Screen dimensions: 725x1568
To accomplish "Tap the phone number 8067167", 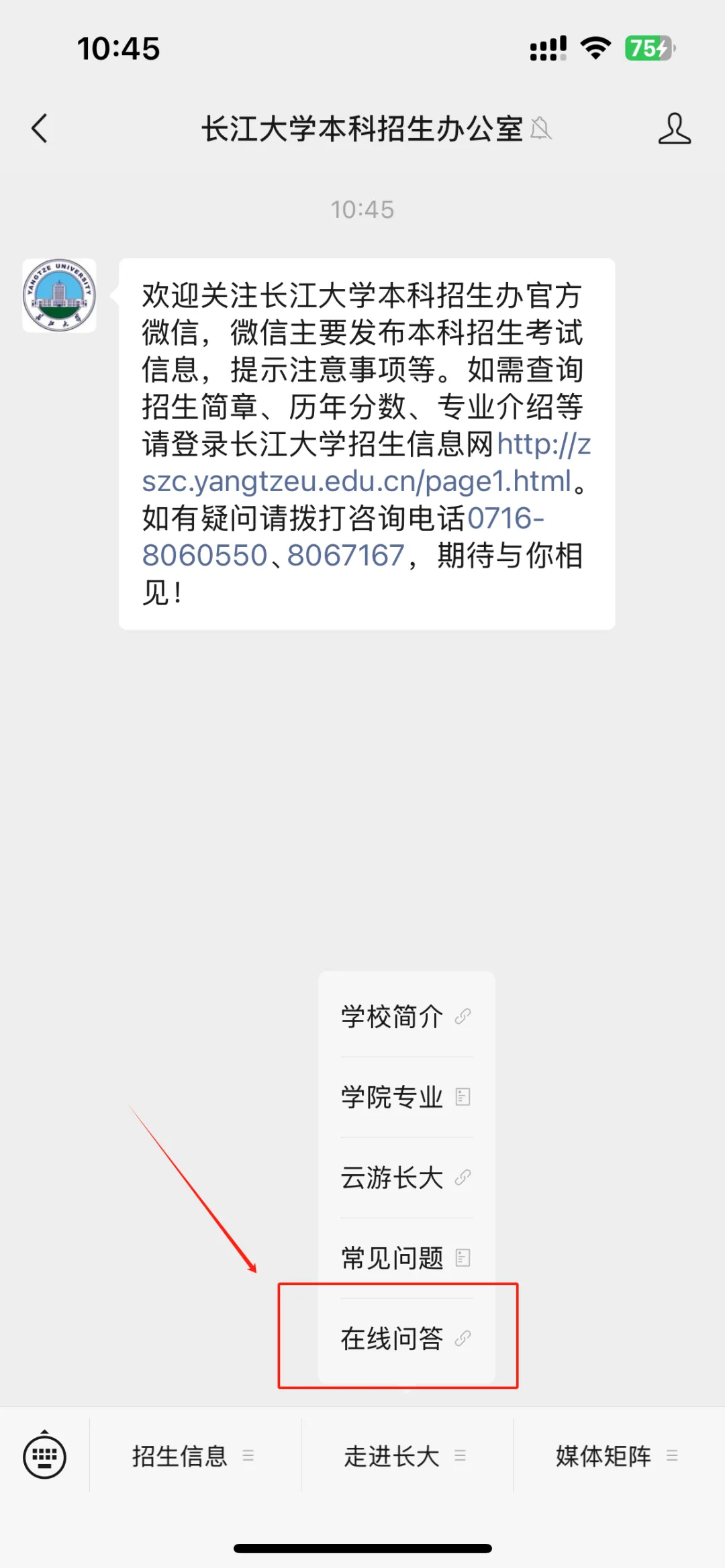I will click(x=346, y=556).
